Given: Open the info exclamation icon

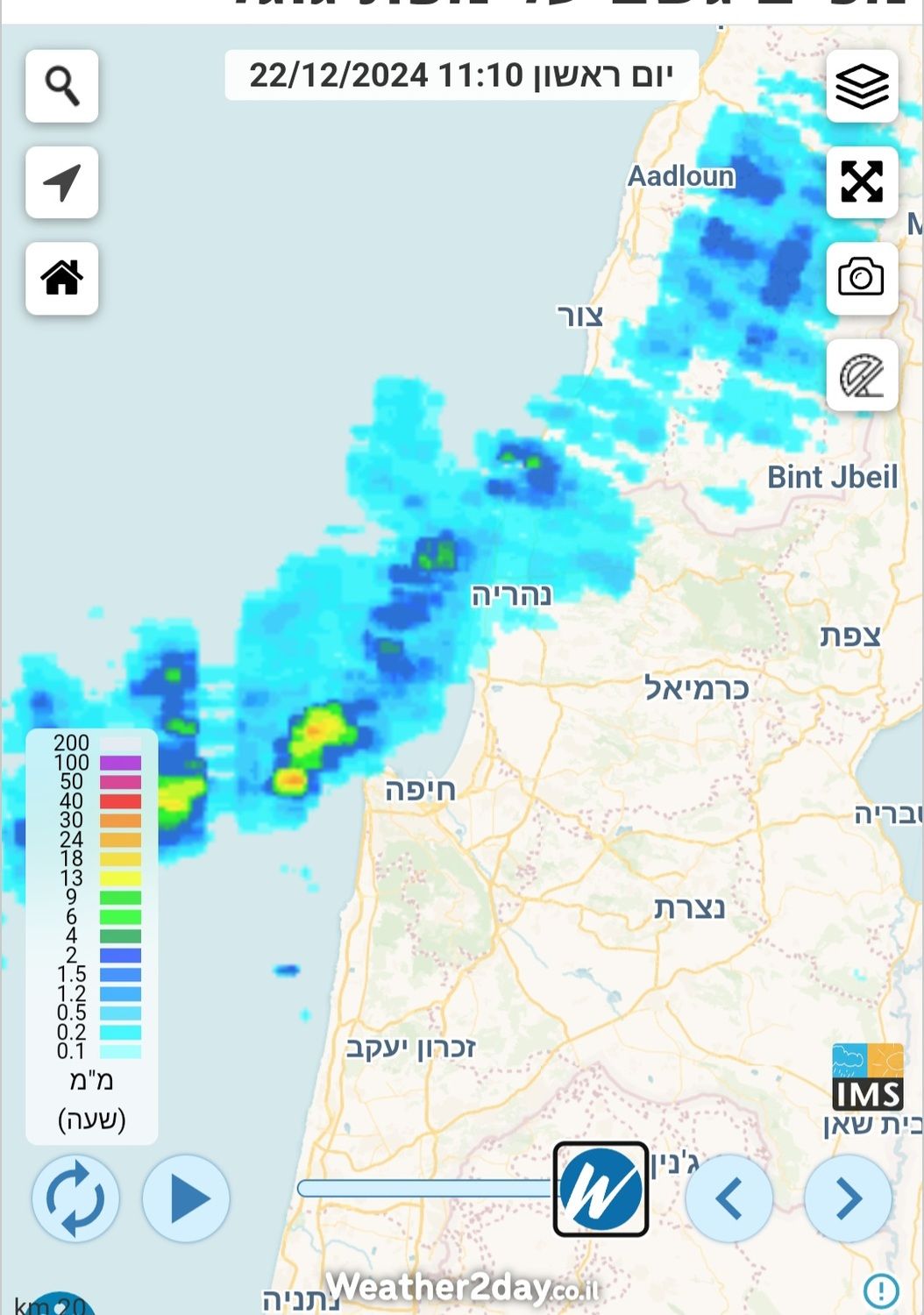Looking at the screenshot, I should (880, 1290).
